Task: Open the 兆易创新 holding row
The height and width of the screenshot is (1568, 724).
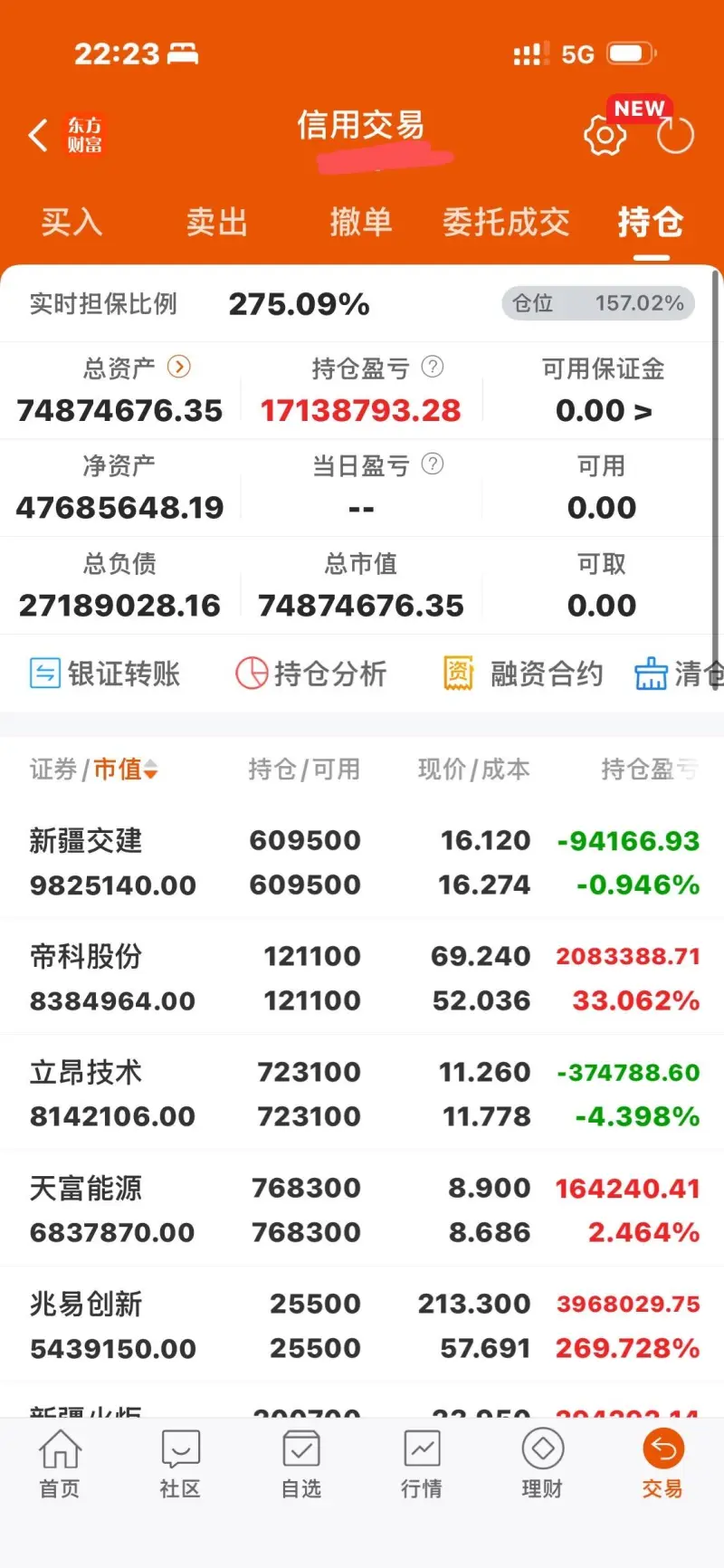Action: [x=362, y=1325]
